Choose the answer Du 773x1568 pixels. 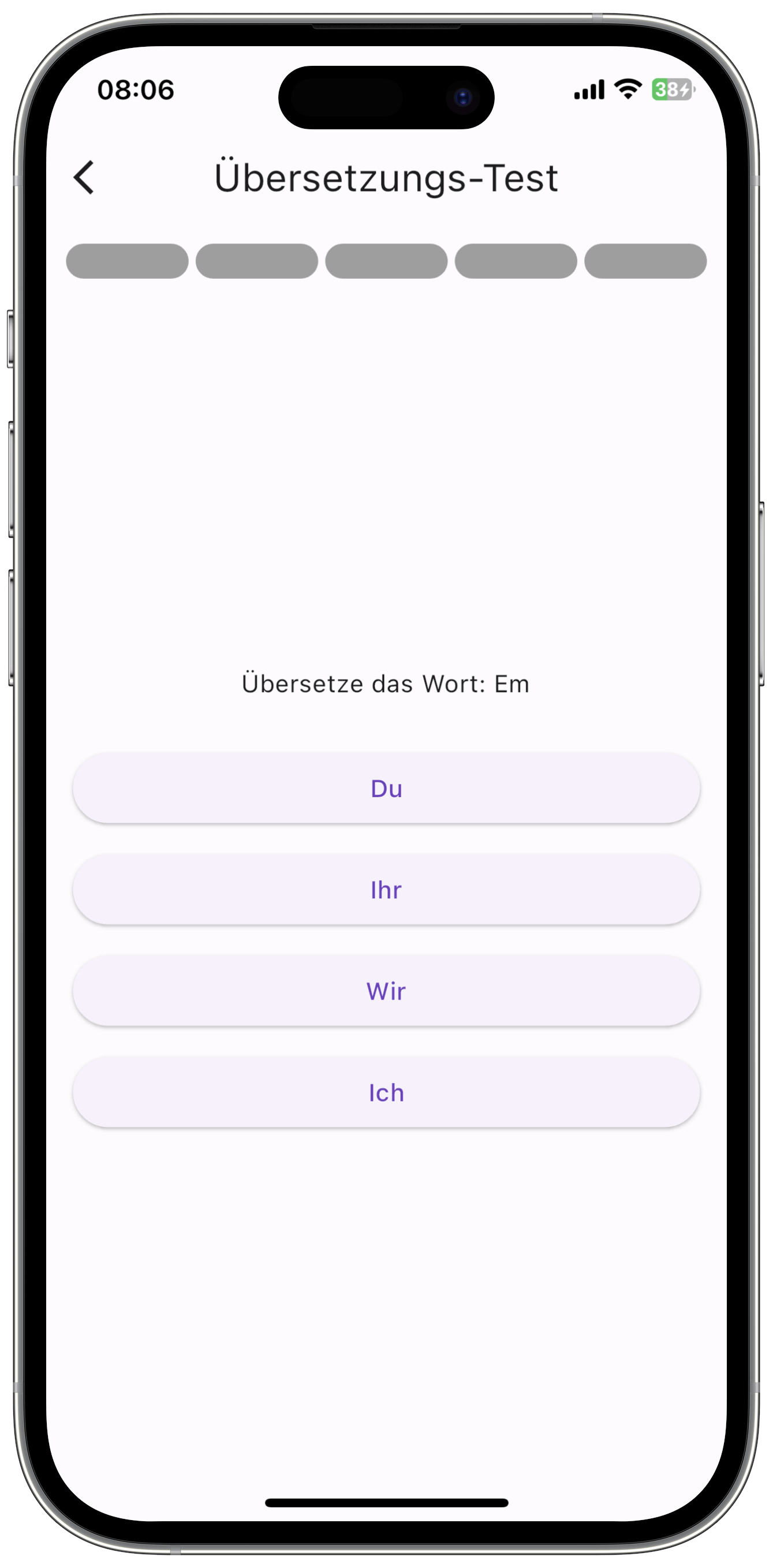386,788
